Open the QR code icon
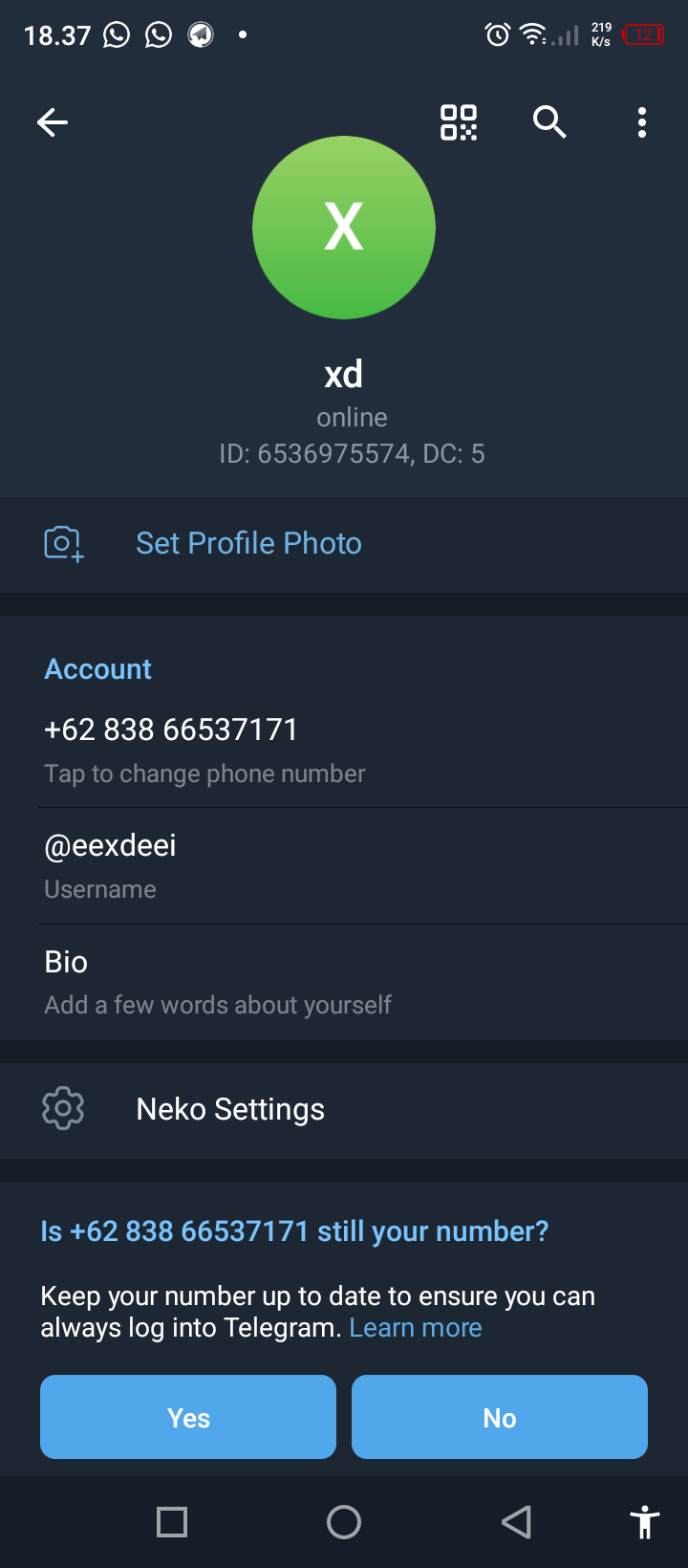 click(459, 122)
